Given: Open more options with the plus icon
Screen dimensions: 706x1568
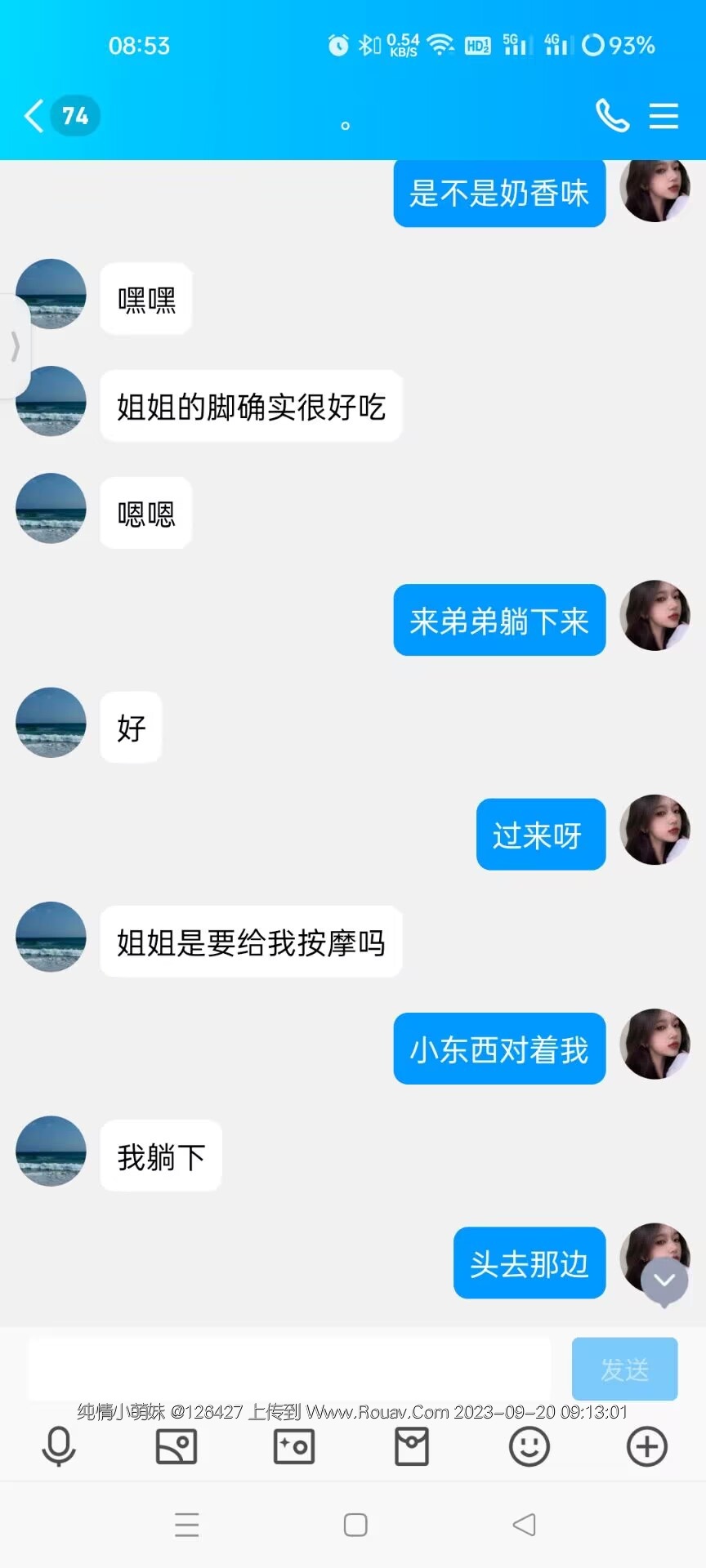Looking at the screenshot, I should point(647,1446).
